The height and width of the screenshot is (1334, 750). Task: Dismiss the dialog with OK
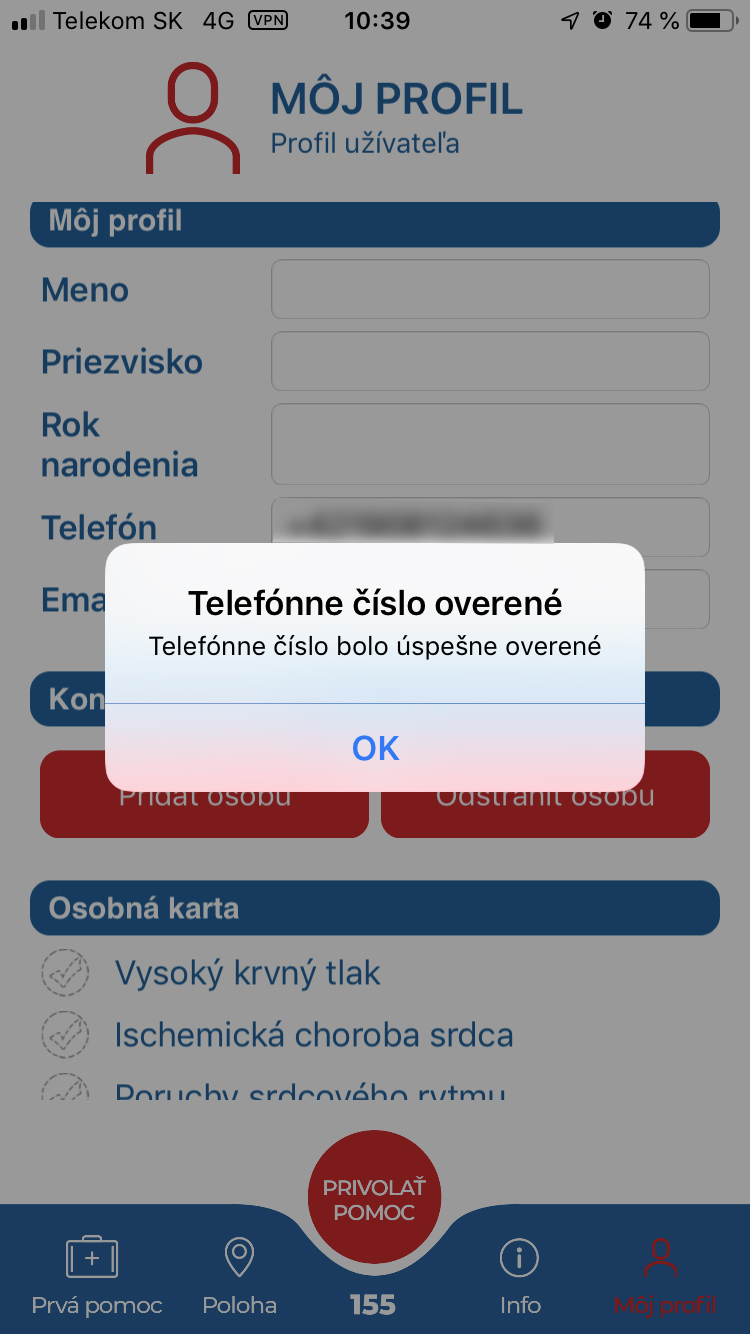pyautogui.click(x=375, y=748)
